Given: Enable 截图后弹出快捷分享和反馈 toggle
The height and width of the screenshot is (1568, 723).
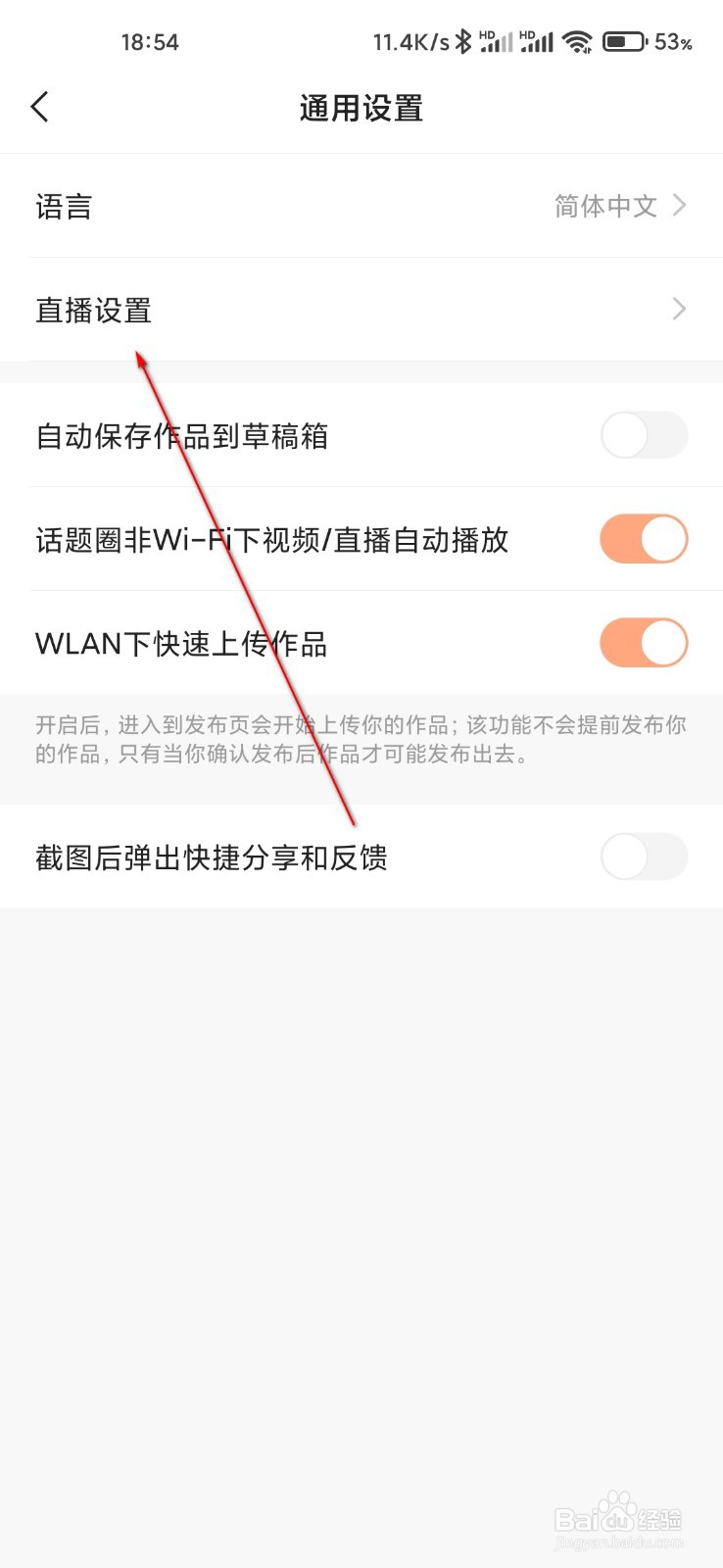Looking at the screenshot, I should coord(644,857).
